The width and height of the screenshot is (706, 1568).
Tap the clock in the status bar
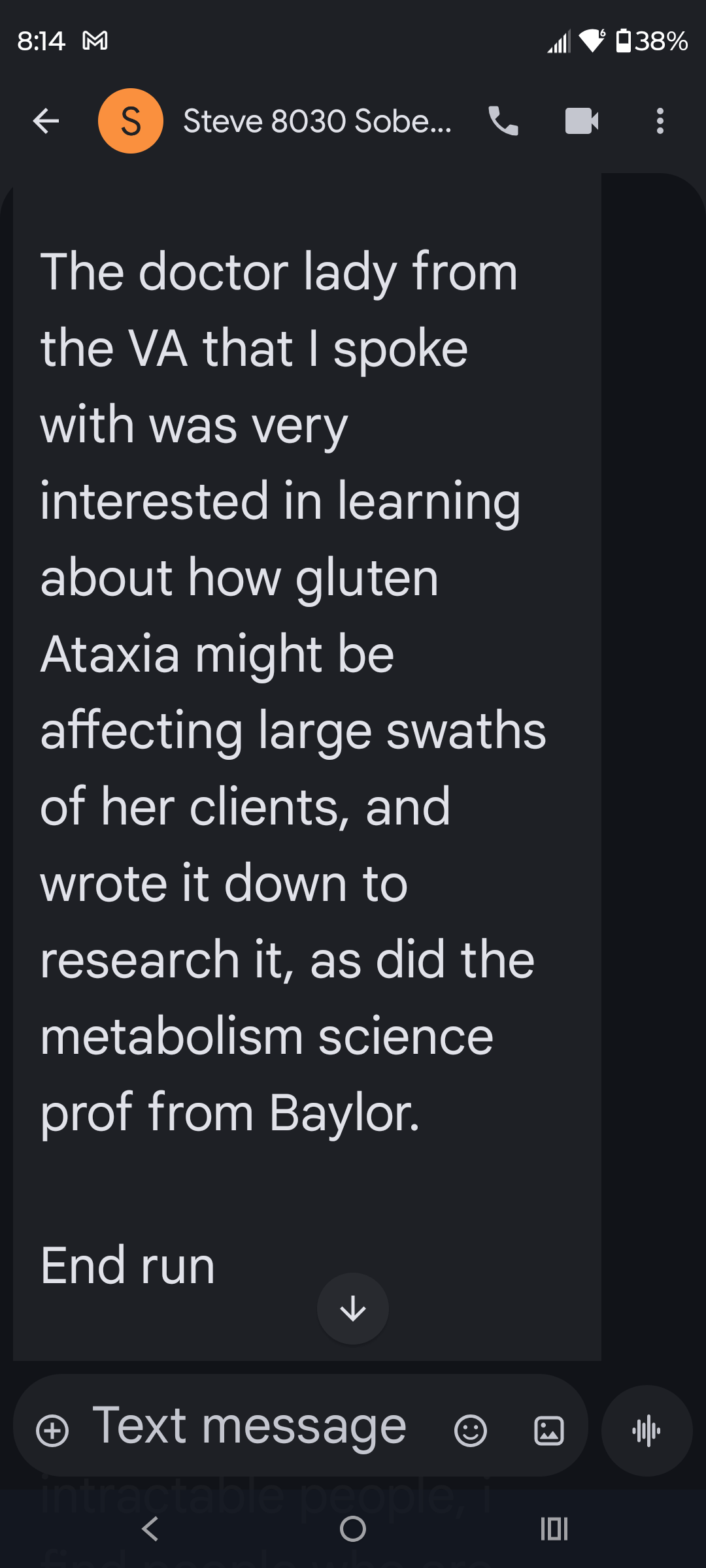41,41
